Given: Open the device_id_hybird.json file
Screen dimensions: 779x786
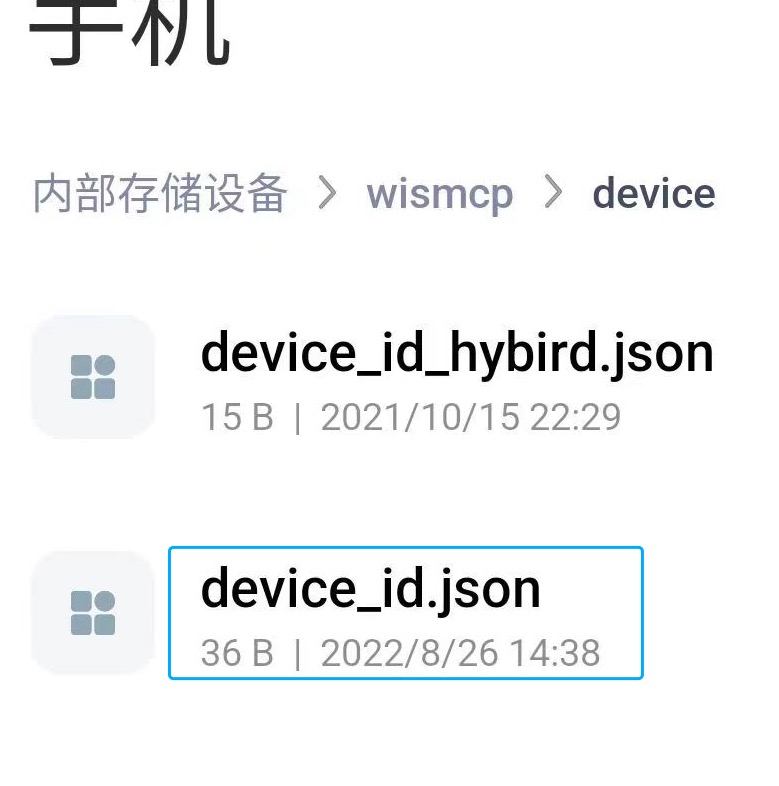Looking at the screenshot, I should tap(455, 352).
